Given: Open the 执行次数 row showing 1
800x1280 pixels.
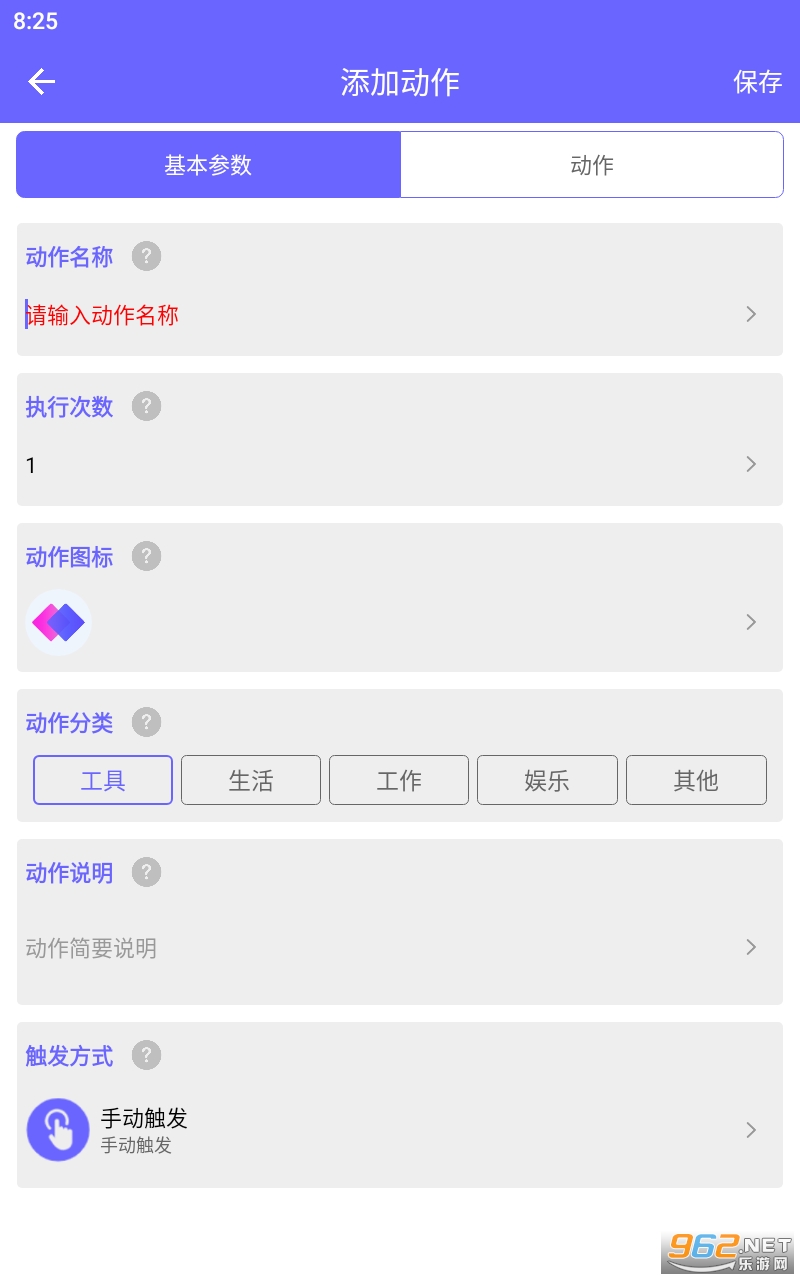Looking at the screenshot, I should pos(400,465).
